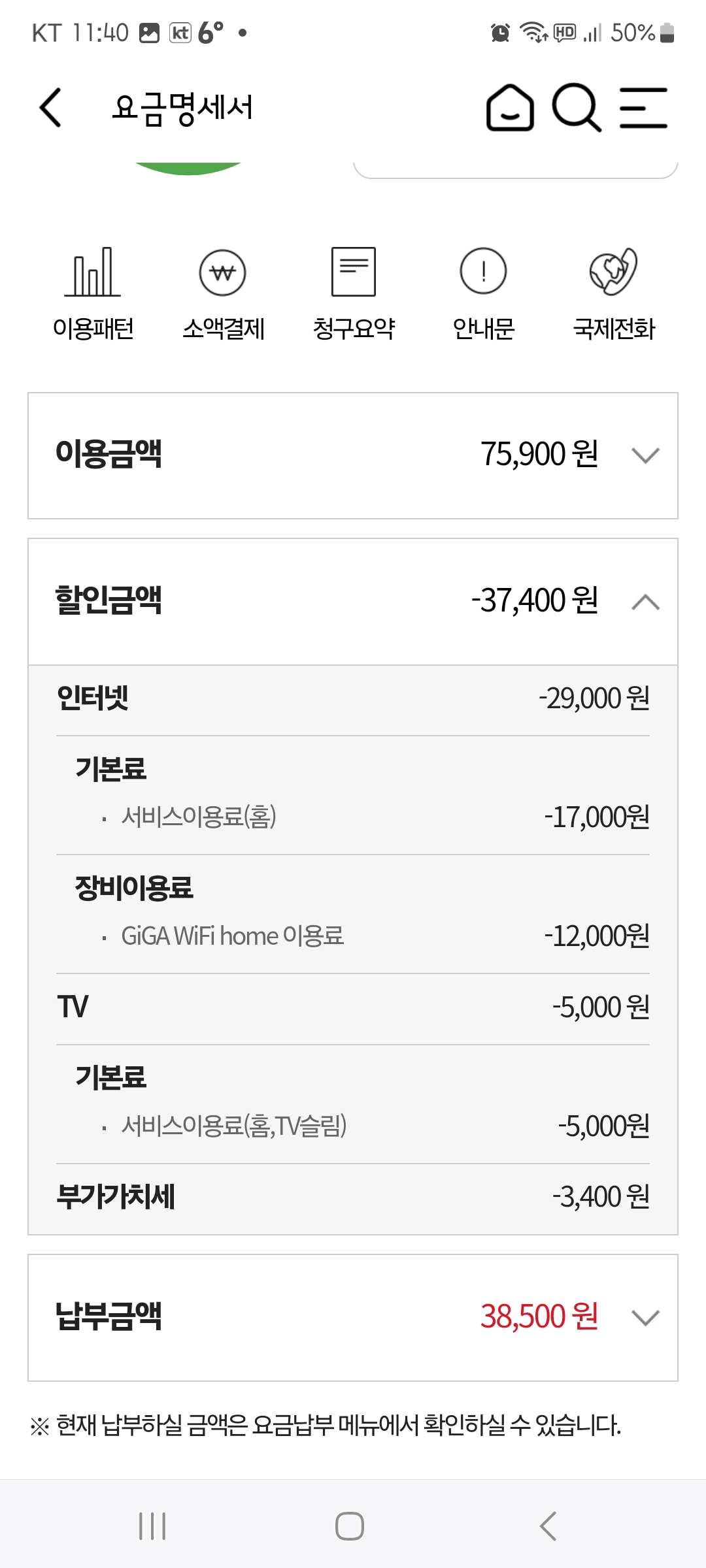
Task: Expand the 납부금액 section
Action: 353,1318
